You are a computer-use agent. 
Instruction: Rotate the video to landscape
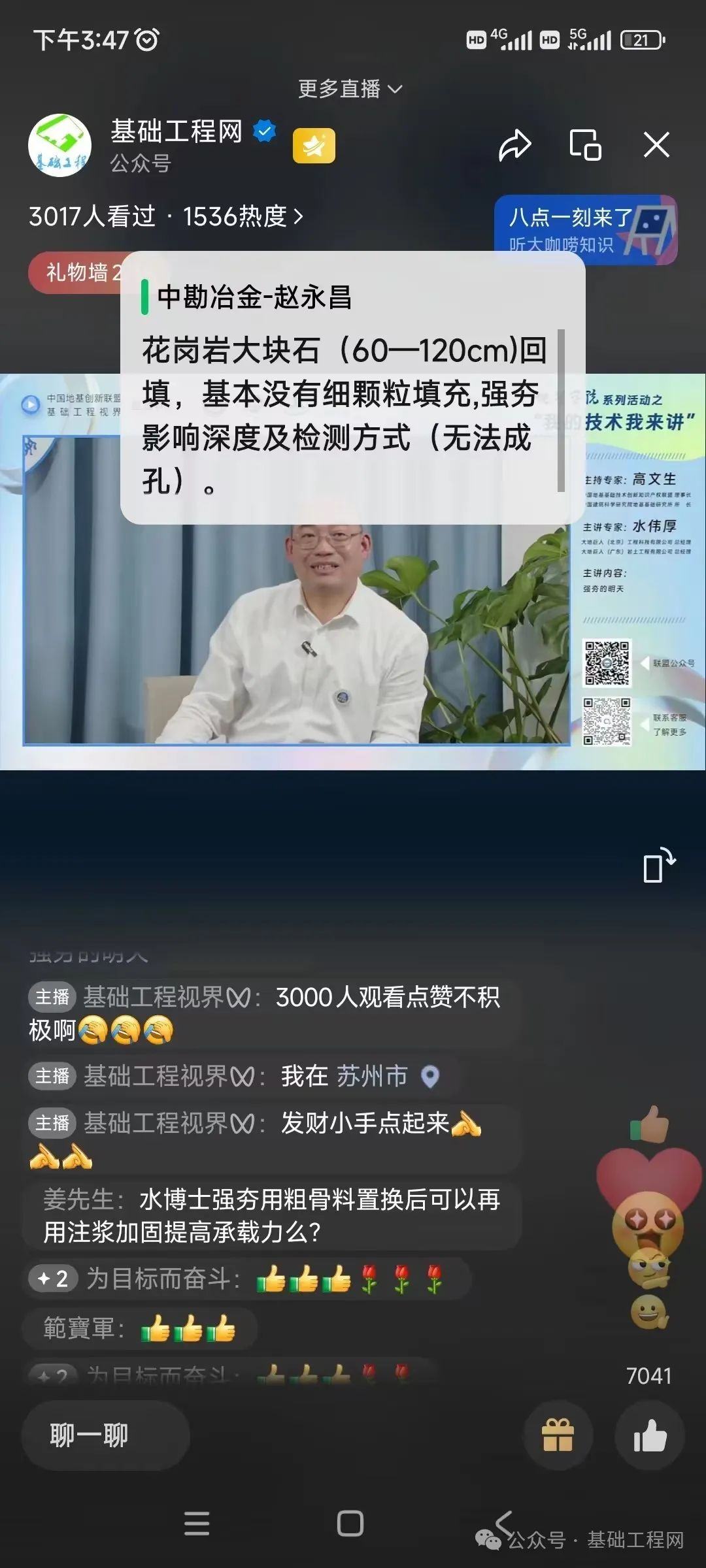658,866
